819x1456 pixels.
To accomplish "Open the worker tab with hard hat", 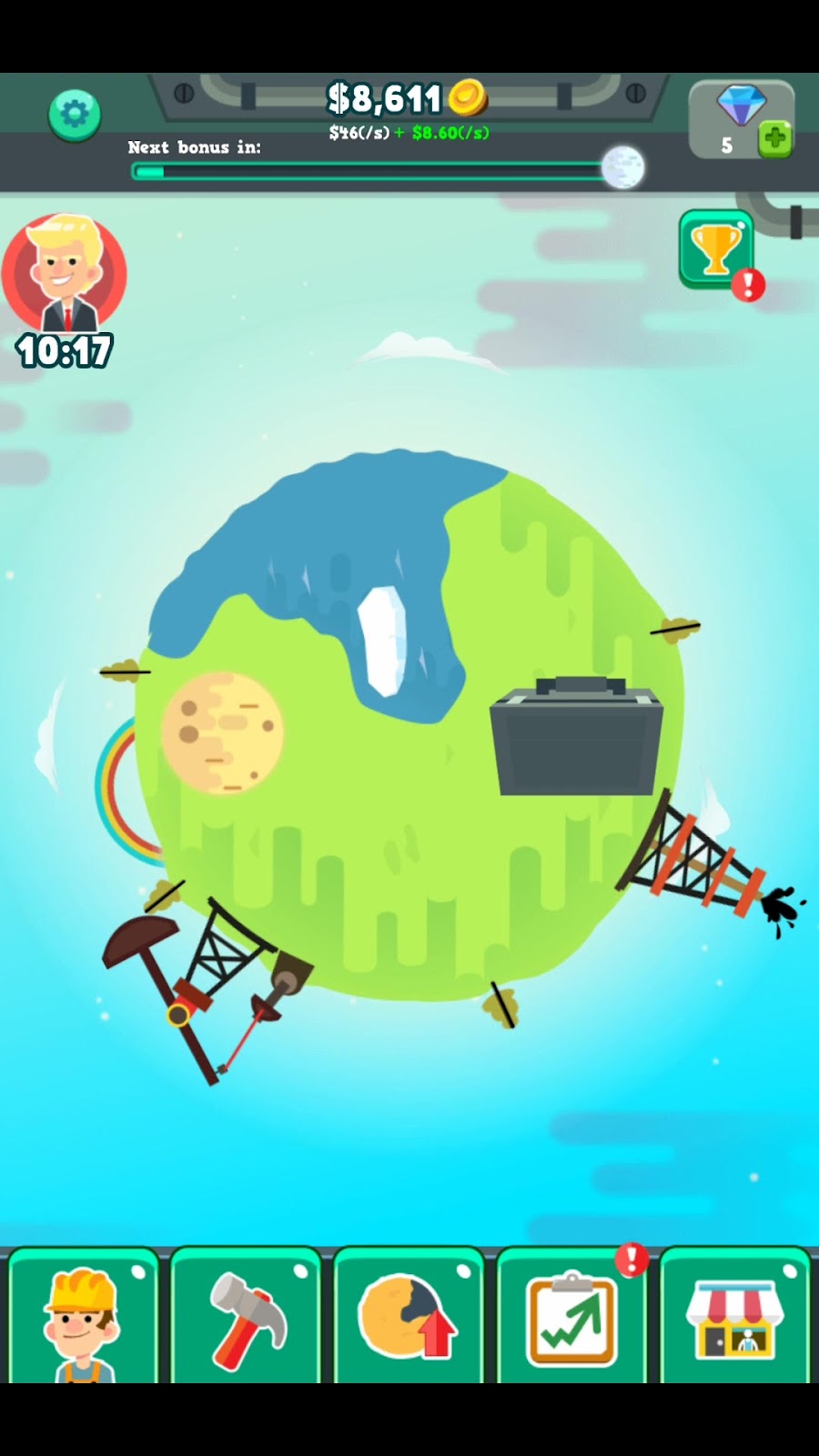I will coord(83,1319).
